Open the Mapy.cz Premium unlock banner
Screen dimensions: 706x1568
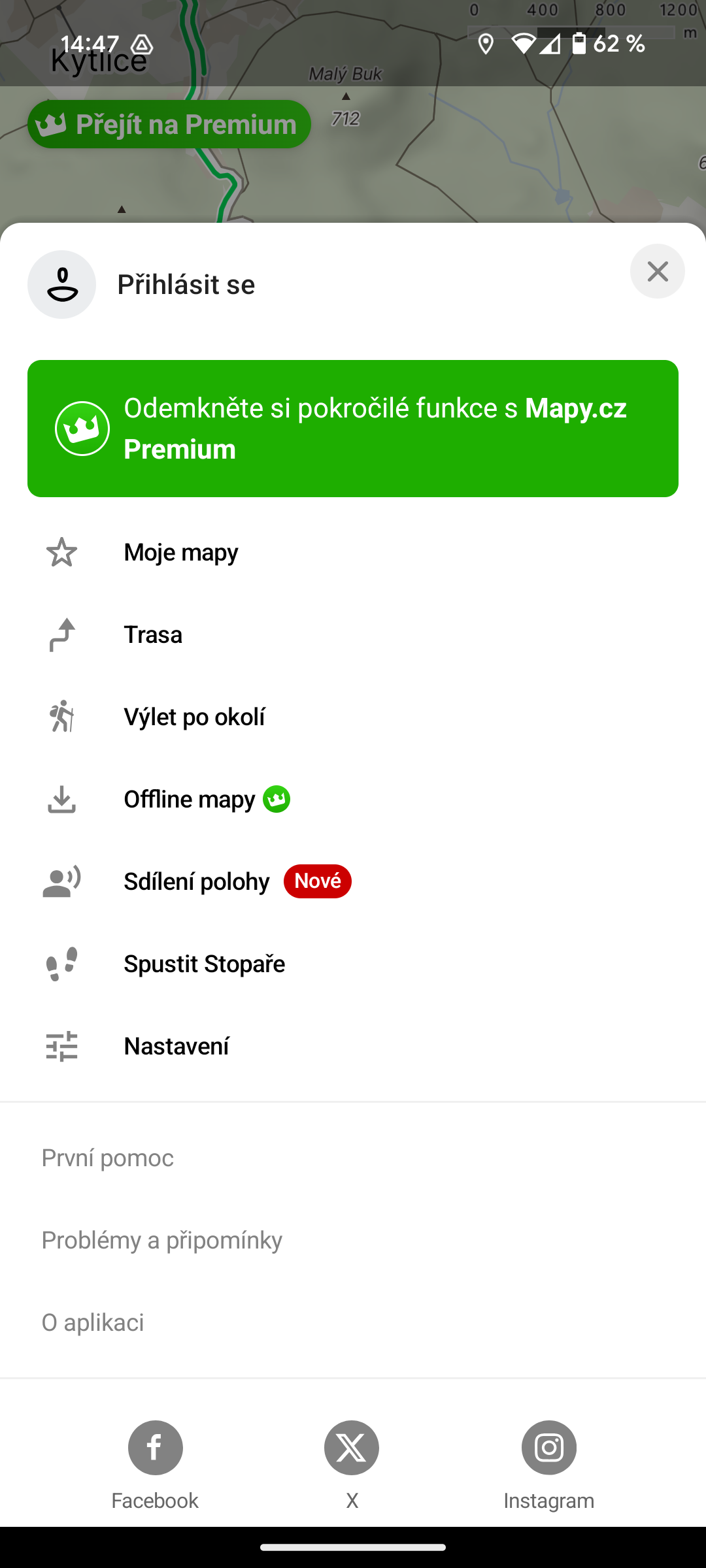[353, 429]
